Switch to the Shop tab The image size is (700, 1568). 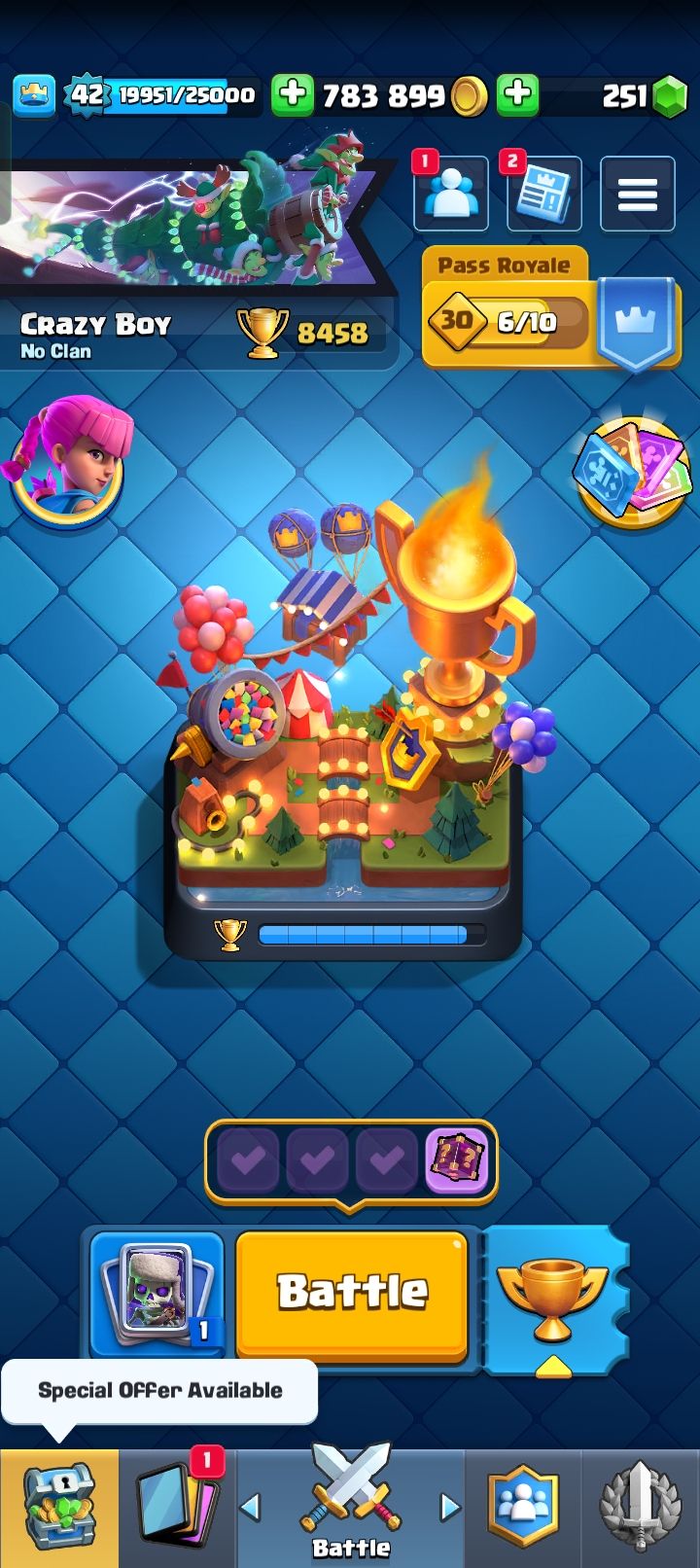click(58, 1508)
